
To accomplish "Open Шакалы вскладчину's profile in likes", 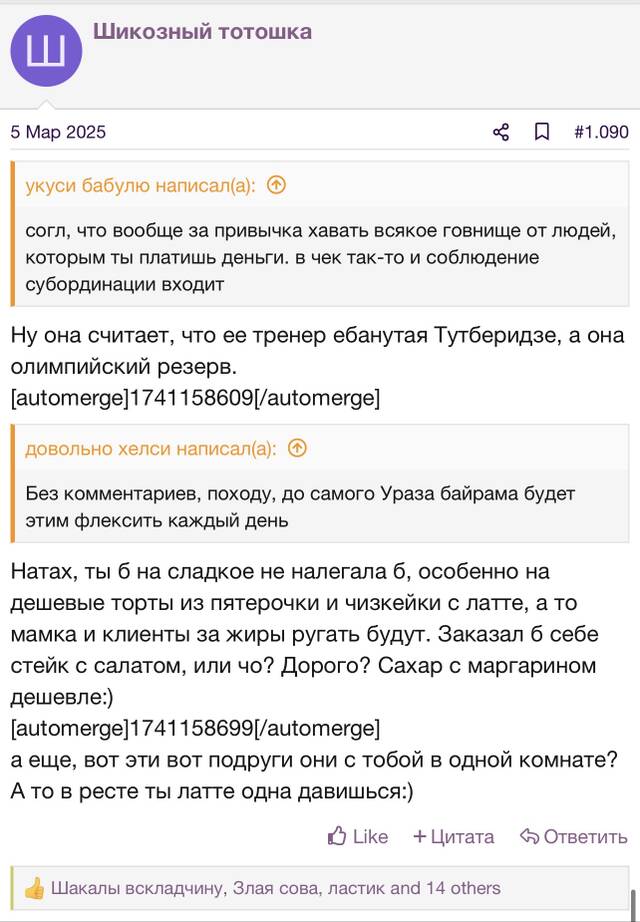I will 137,888.
